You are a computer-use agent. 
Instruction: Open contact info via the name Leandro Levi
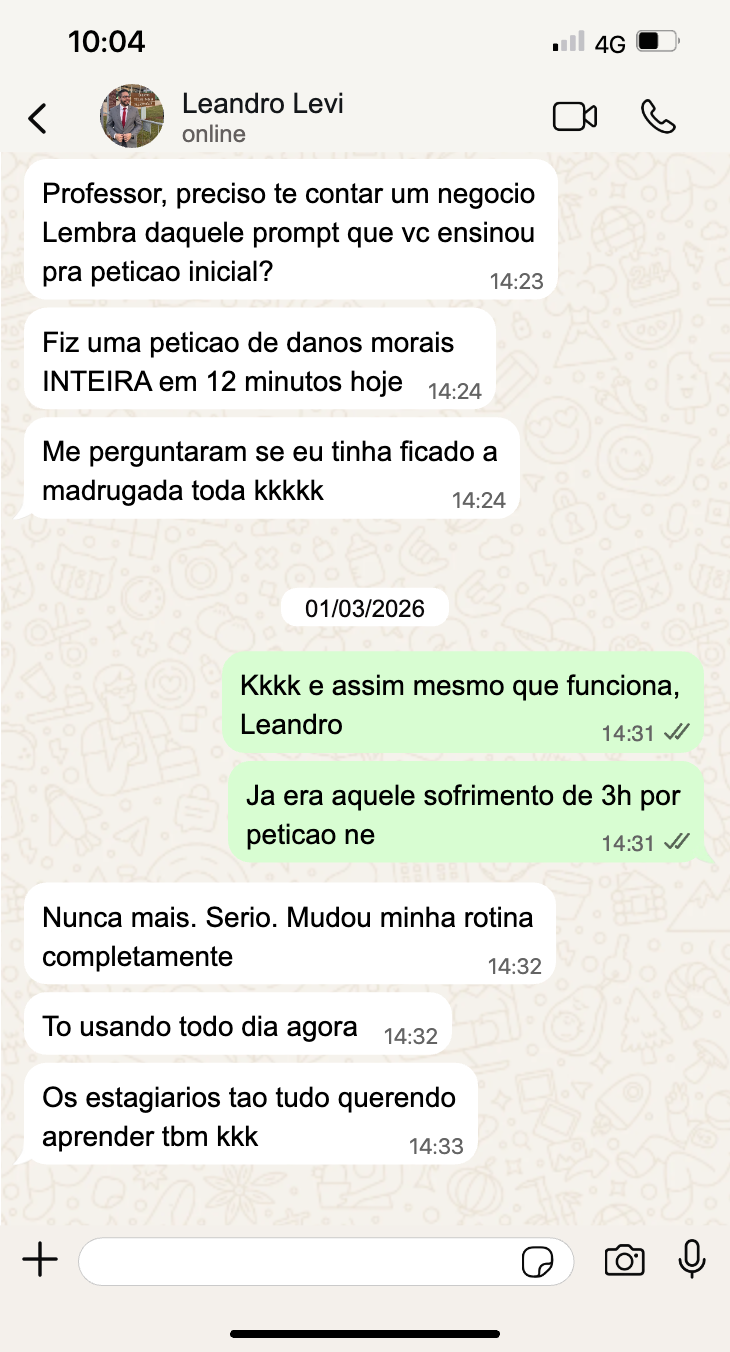point(262,103)
